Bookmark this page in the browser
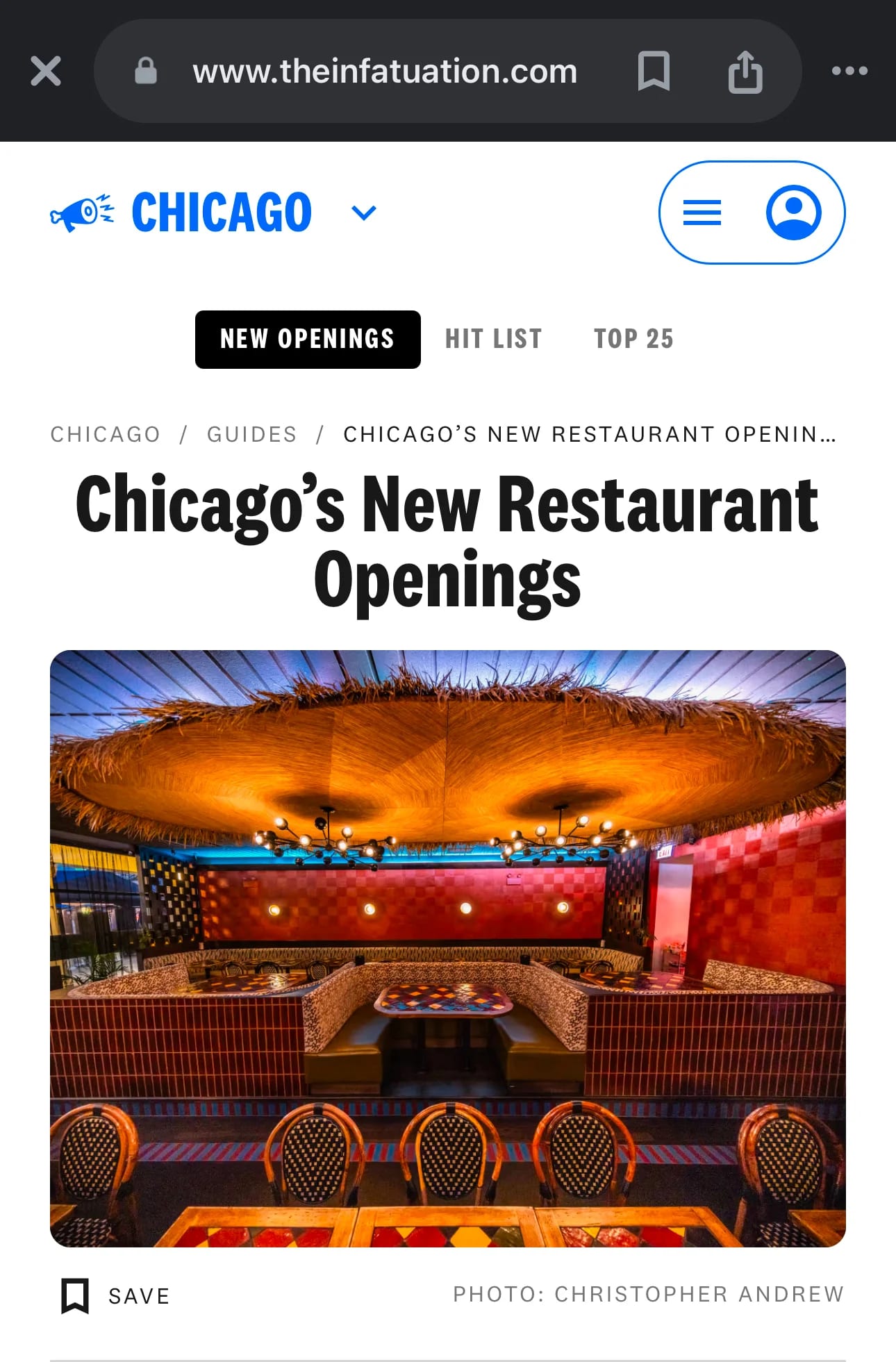The height and width of the screenshot is (1362, 896). [x=654, y=71]
